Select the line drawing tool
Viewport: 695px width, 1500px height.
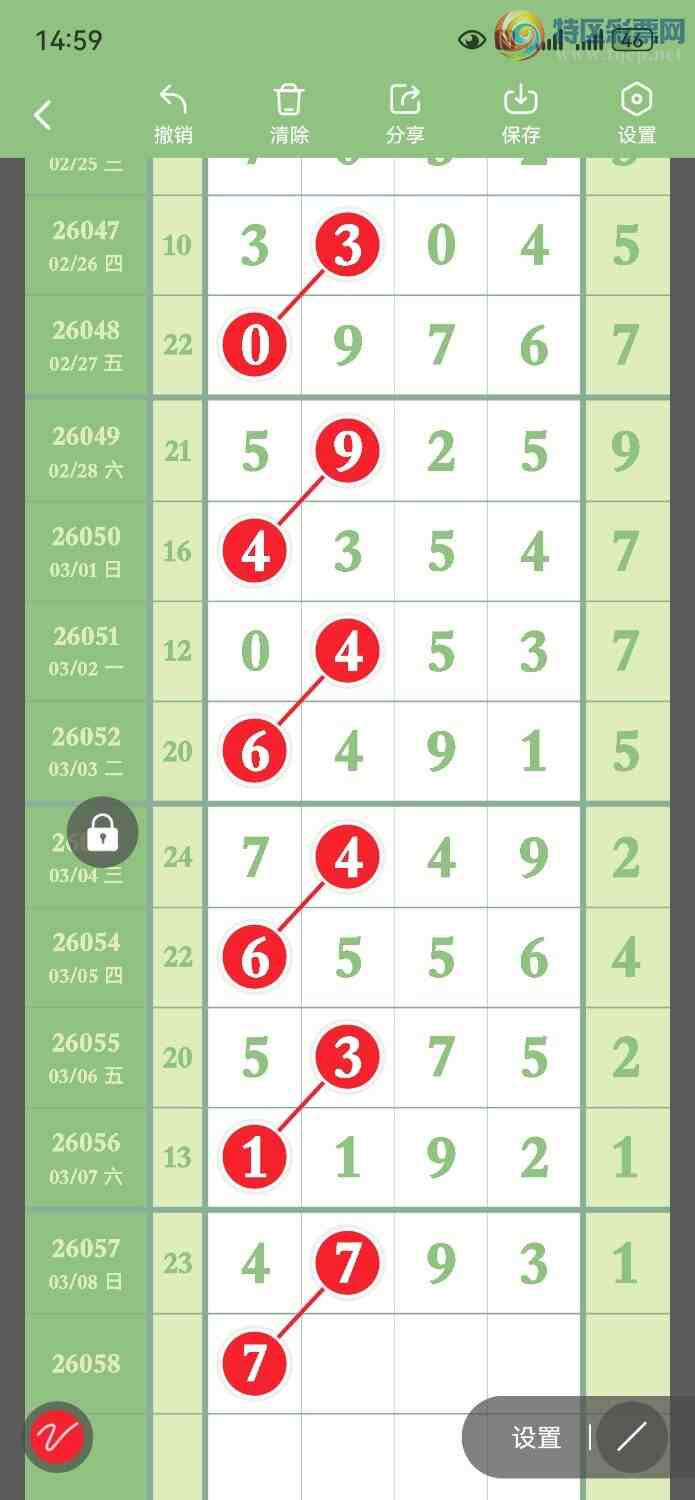point(632,1438)
